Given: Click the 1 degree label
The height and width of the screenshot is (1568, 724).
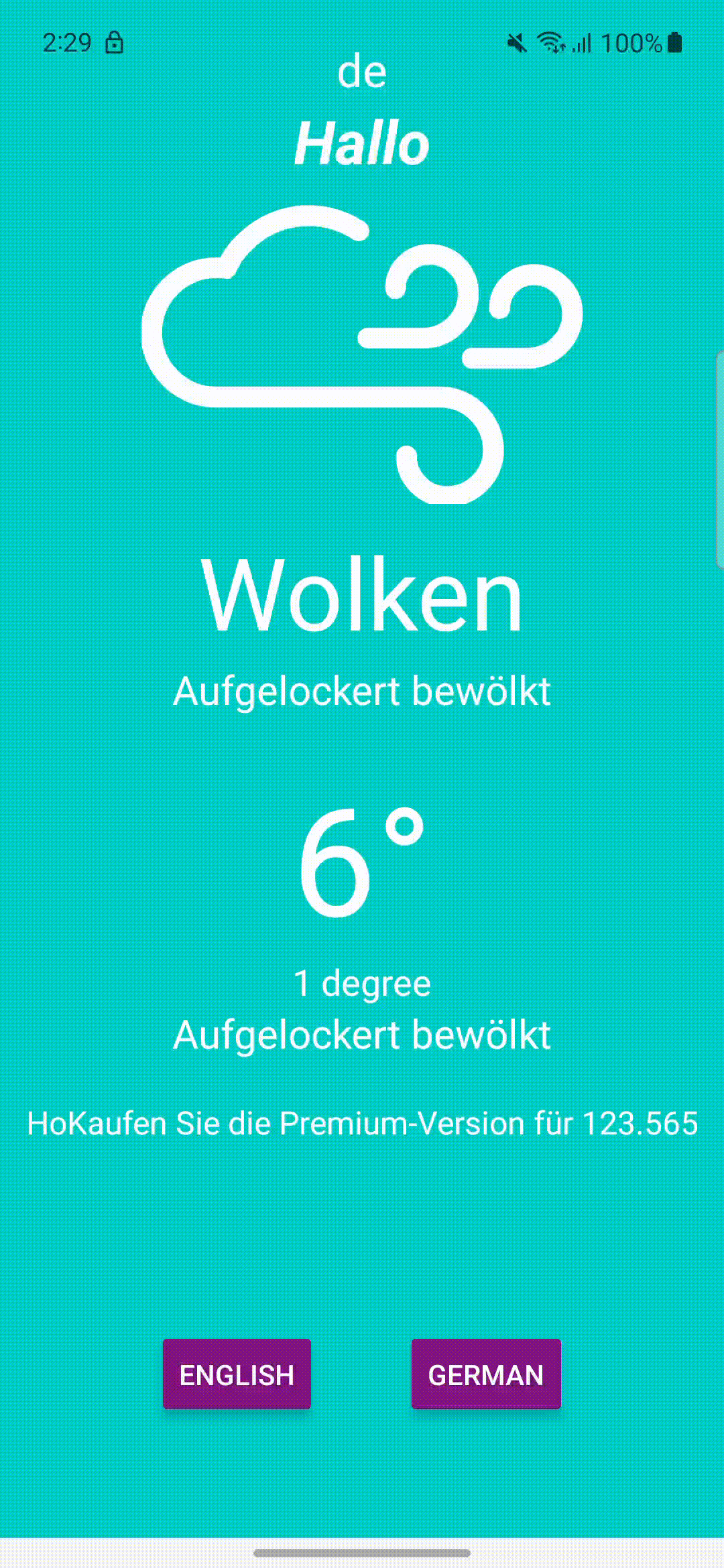Looking at the screenshot, I should pyautogui.click(x=362, y=983).
